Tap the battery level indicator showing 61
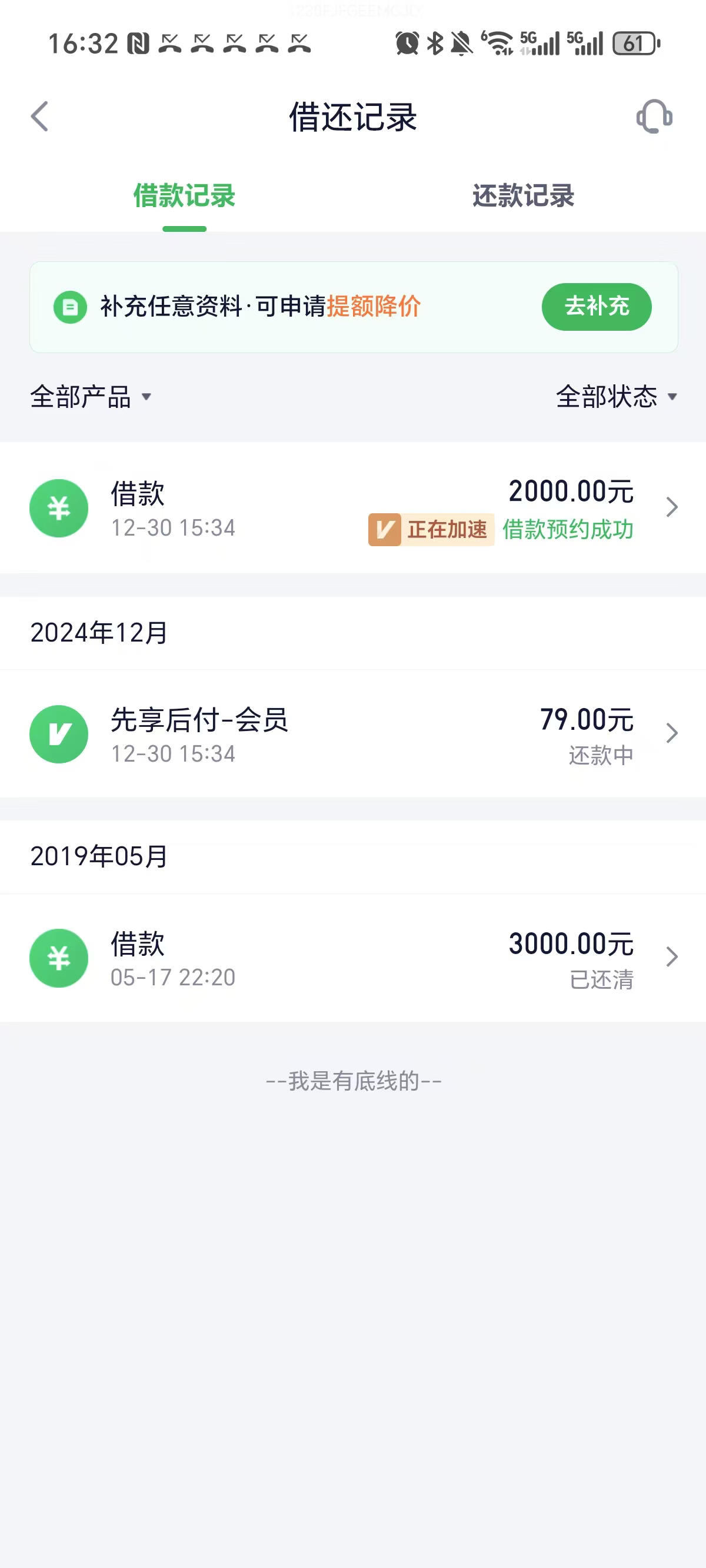Viewport: 706px width, 1568px height. pos(633,42)
